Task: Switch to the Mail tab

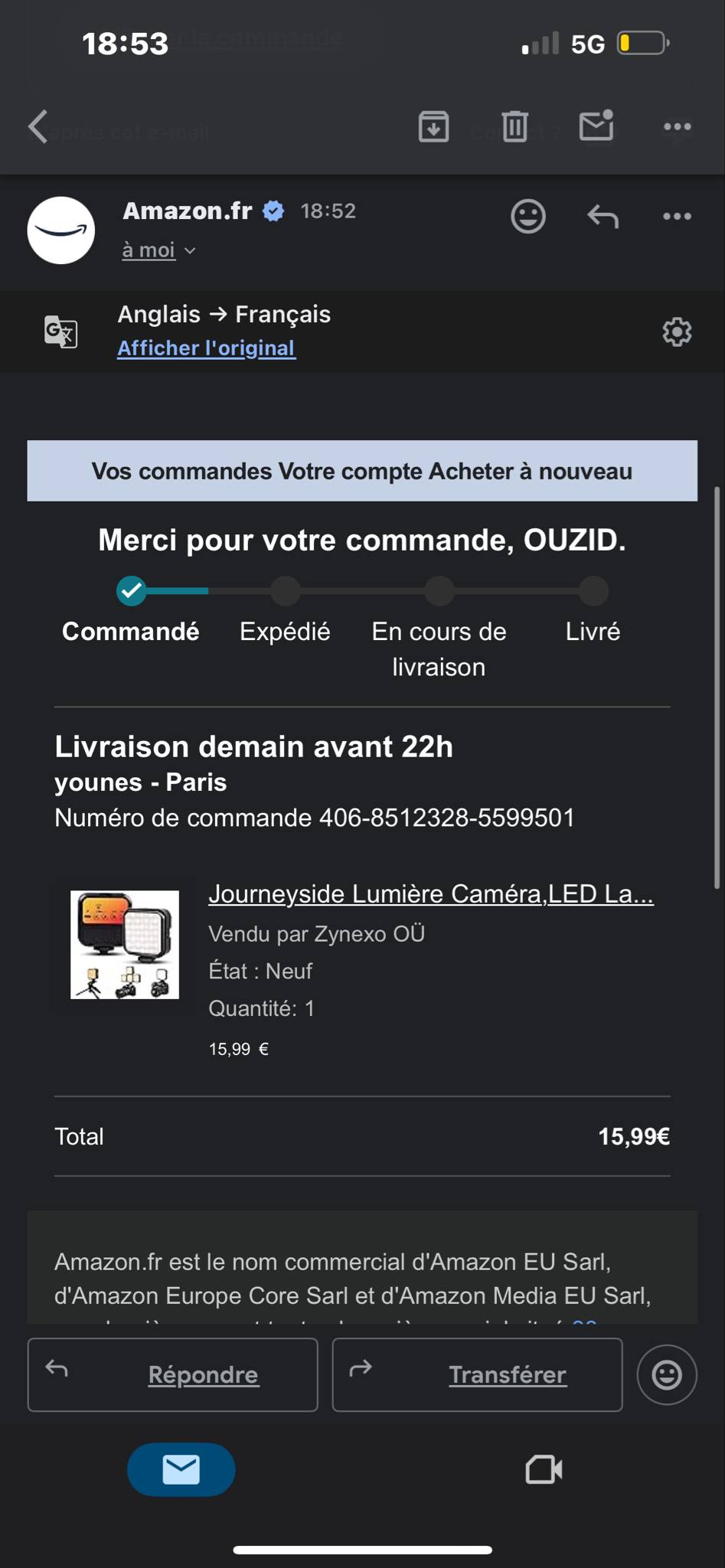Action: (x=181, y=1469)
